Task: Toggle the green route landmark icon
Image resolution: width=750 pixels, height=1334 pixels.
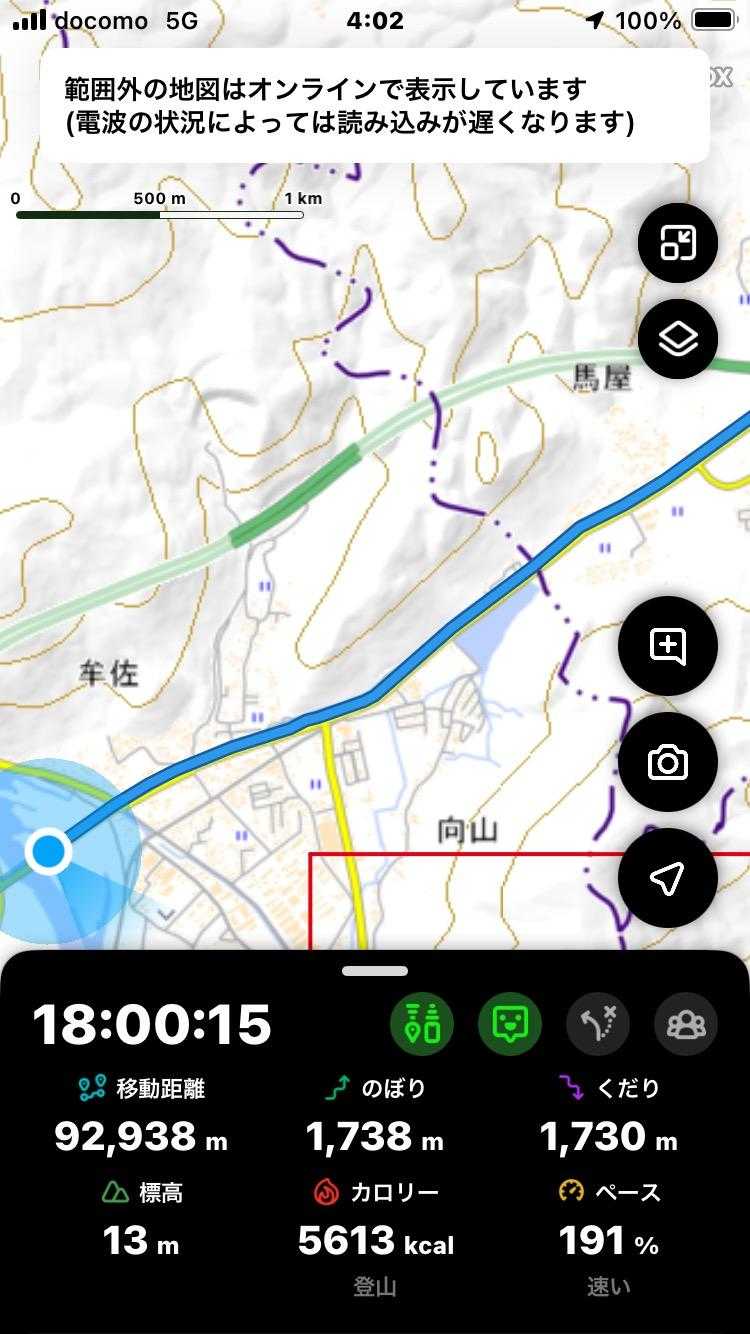Action: (421, 1024)
